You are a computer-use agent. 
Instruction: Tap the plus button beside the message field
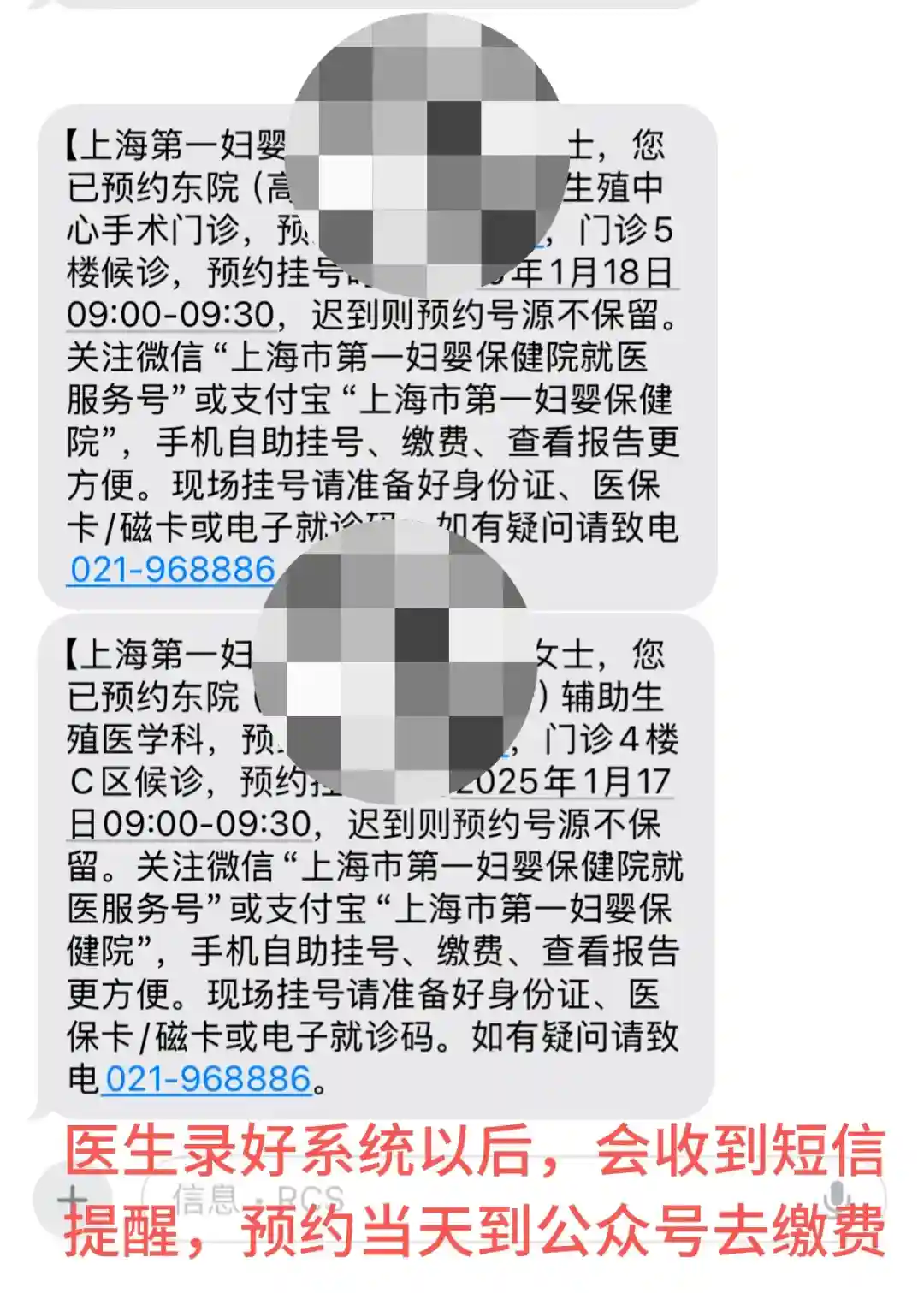tap(70, 1199)
